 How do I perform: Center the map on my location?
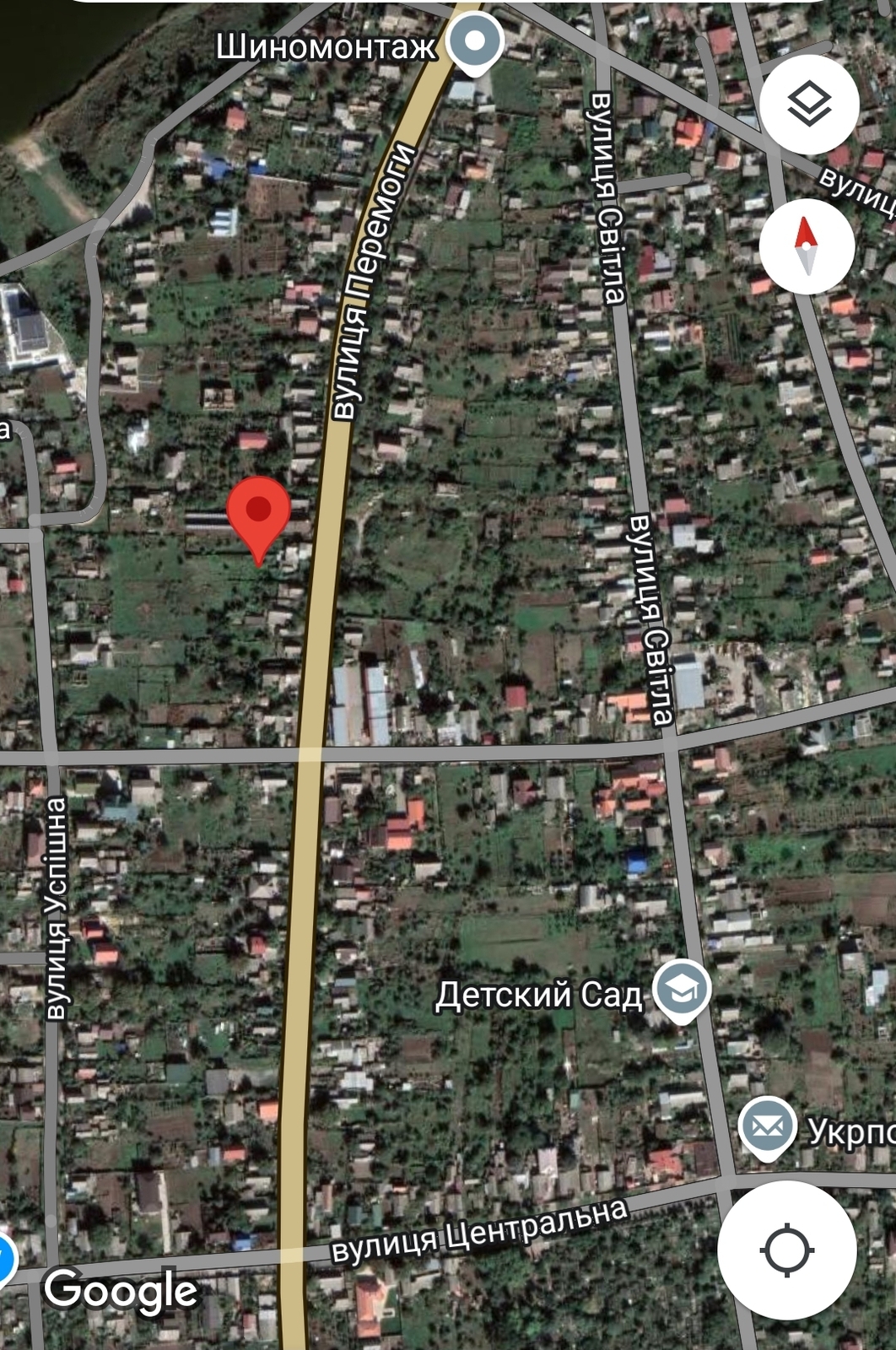tap(786, 1249)
